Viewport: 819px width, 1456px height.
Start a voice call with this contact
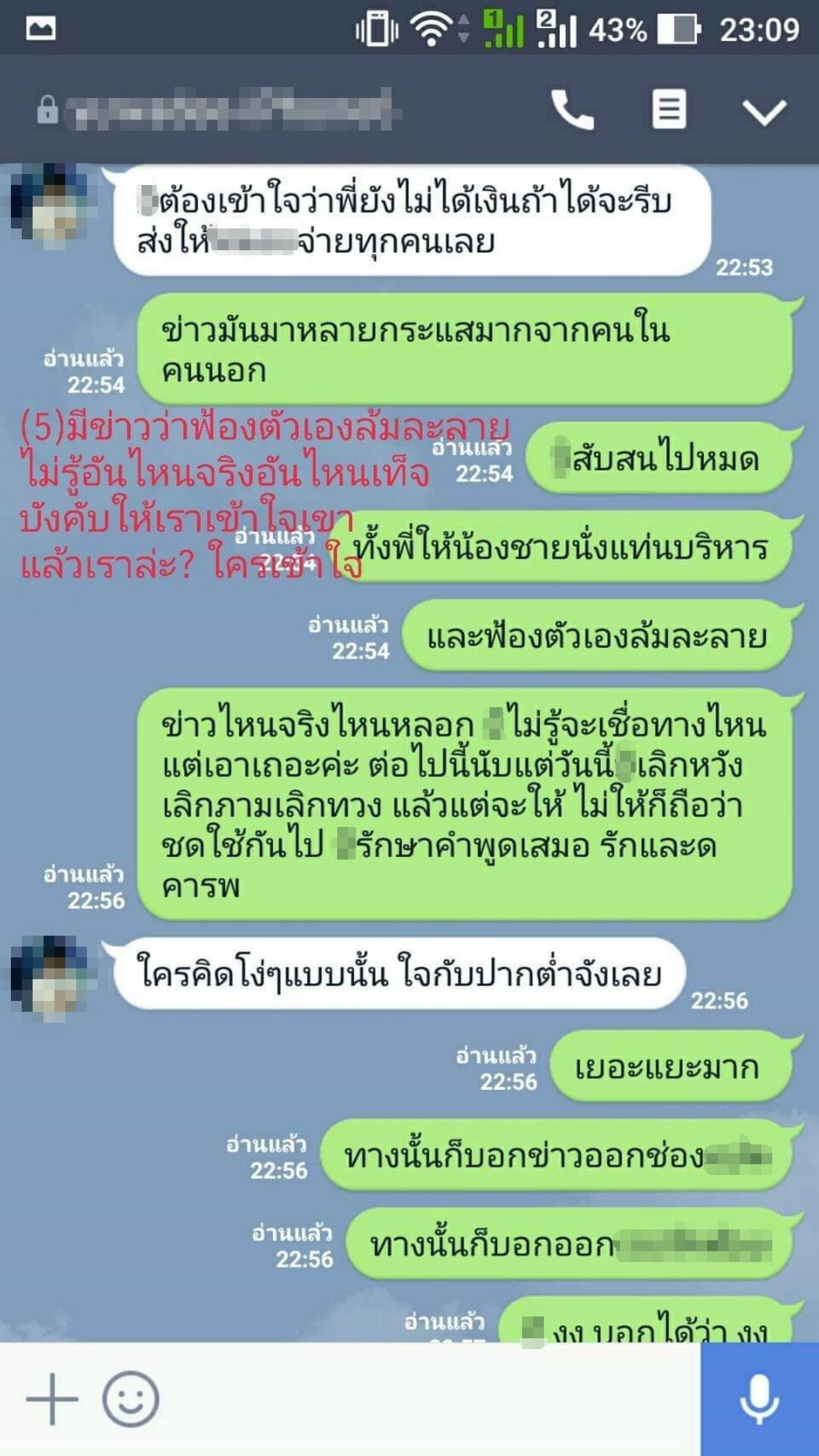pos(573,110)
